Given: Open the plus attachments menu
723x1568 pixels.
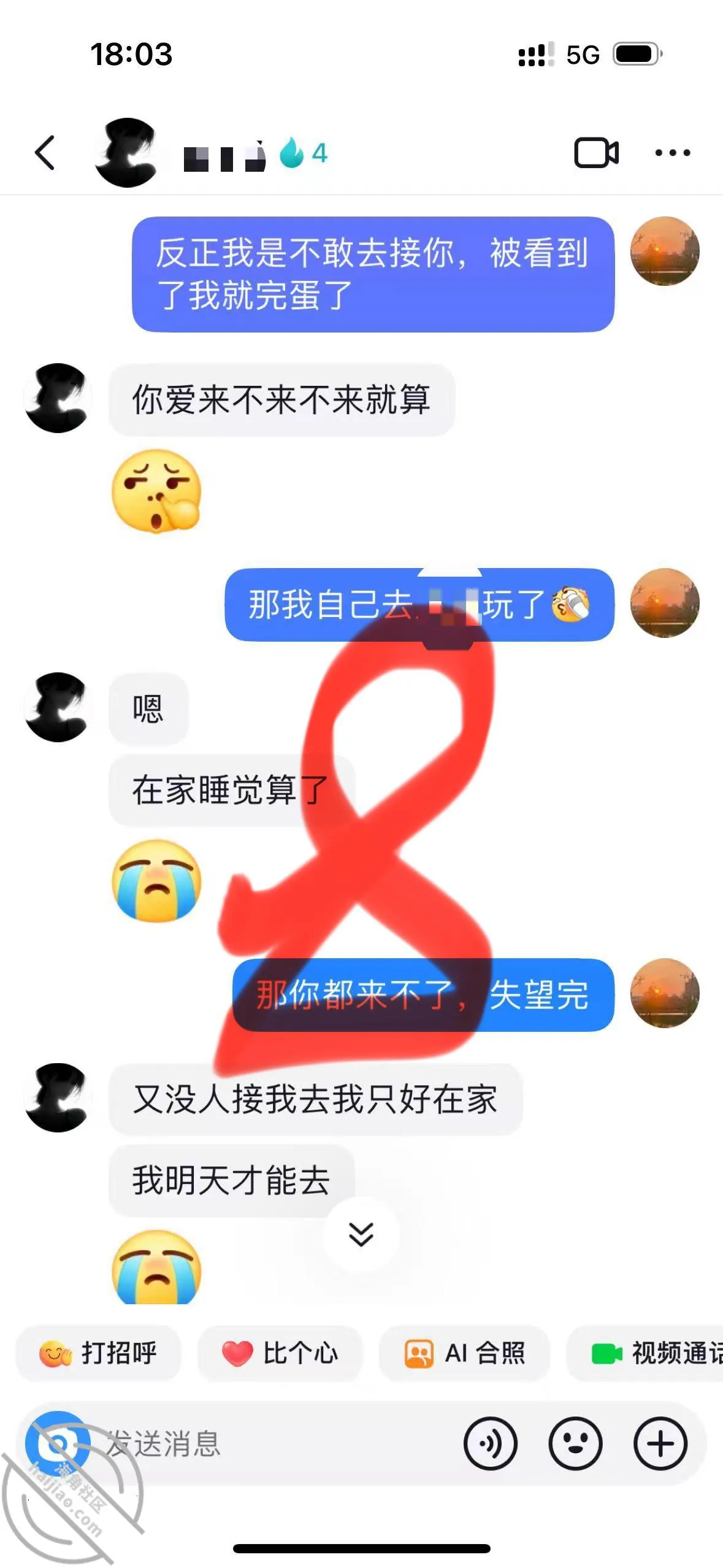Looking at the screenshot, I should coord(660,1443).
